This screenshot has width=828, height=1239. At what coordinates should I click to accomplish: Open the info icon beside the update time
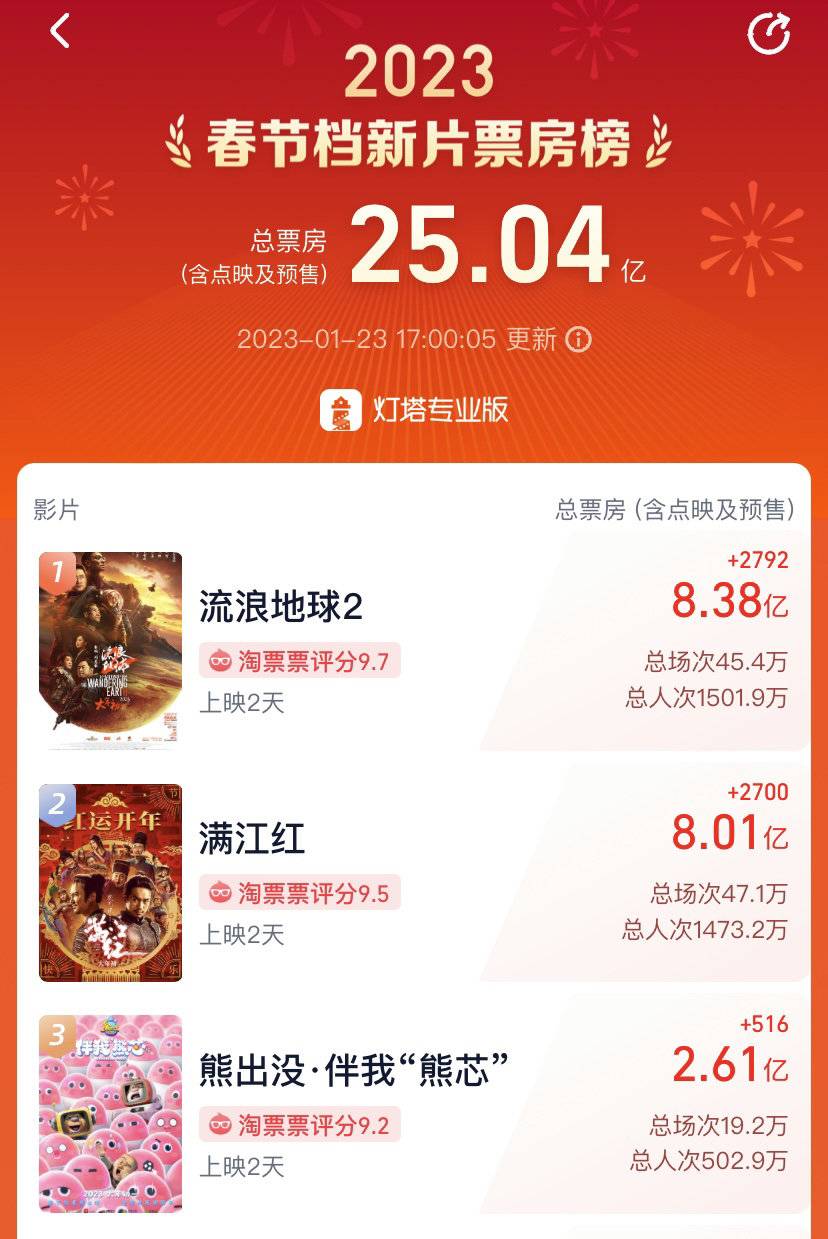pos(578,340)
